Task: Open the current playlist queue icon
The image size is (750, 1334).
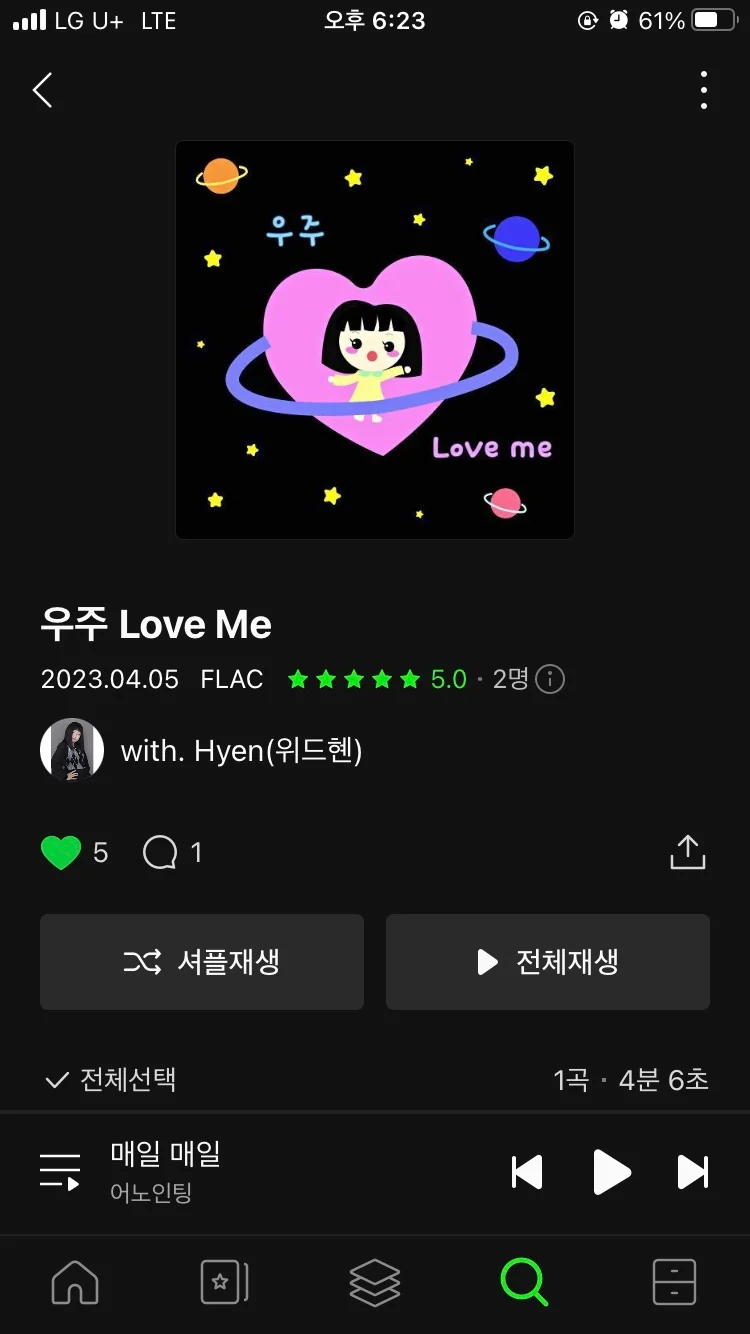Action: pos(60,1170)
